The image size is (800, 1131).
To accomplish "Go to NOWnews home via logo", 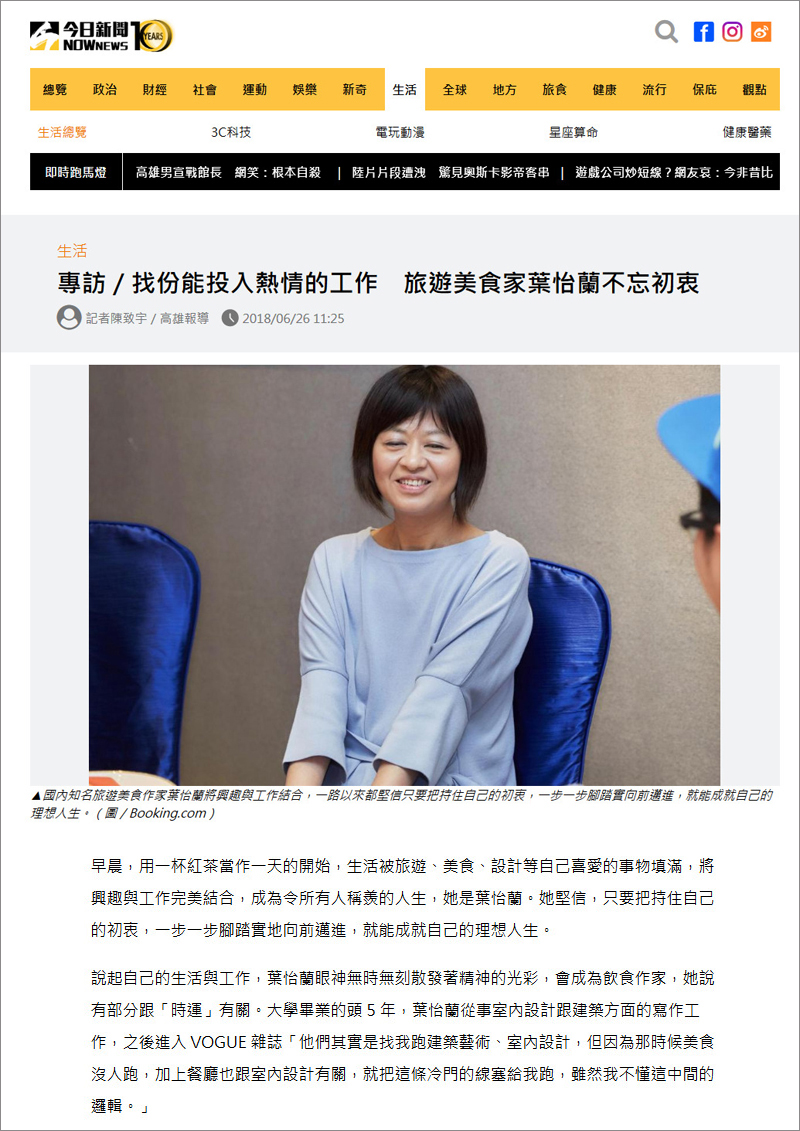I will tap(100, 35).
